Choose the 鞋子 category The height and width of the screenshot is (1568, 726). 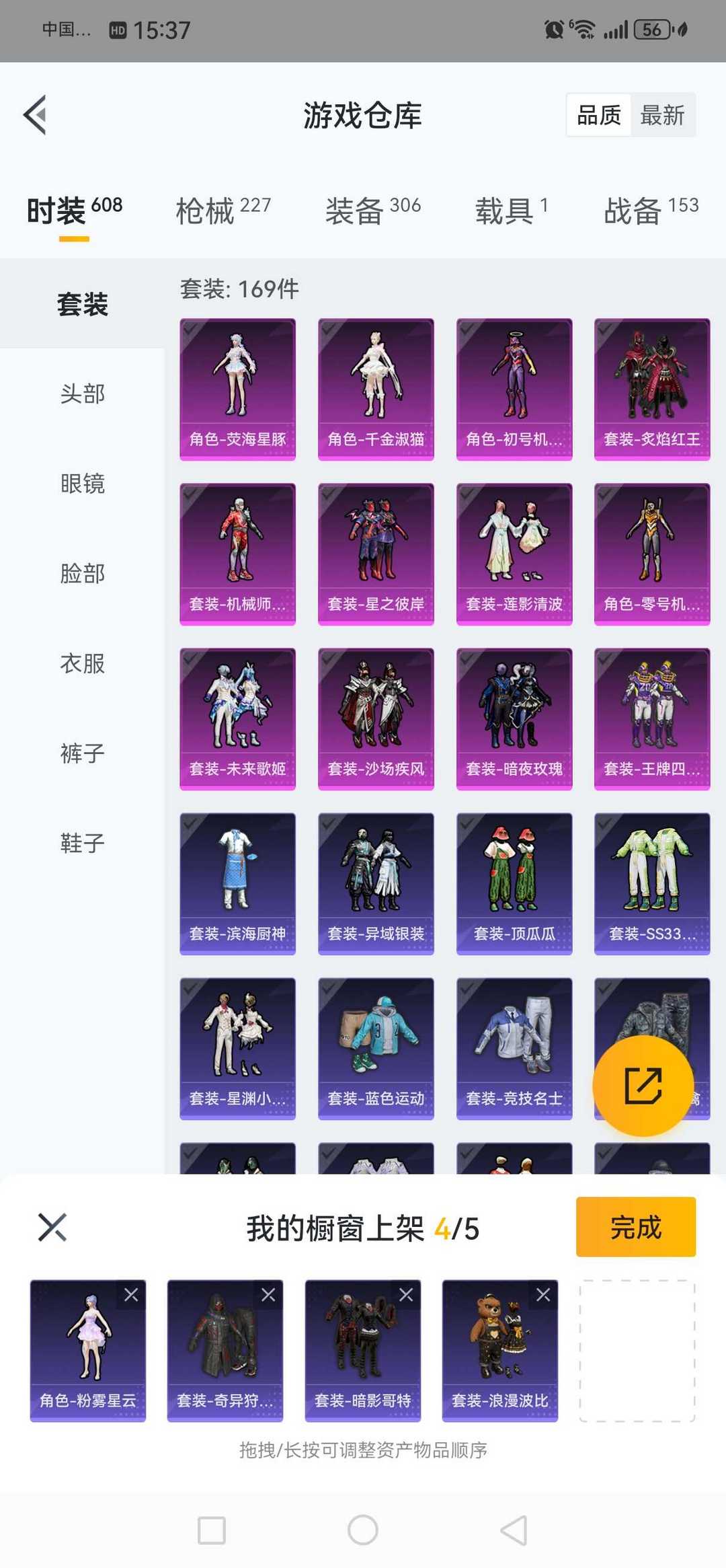[82, 843]
